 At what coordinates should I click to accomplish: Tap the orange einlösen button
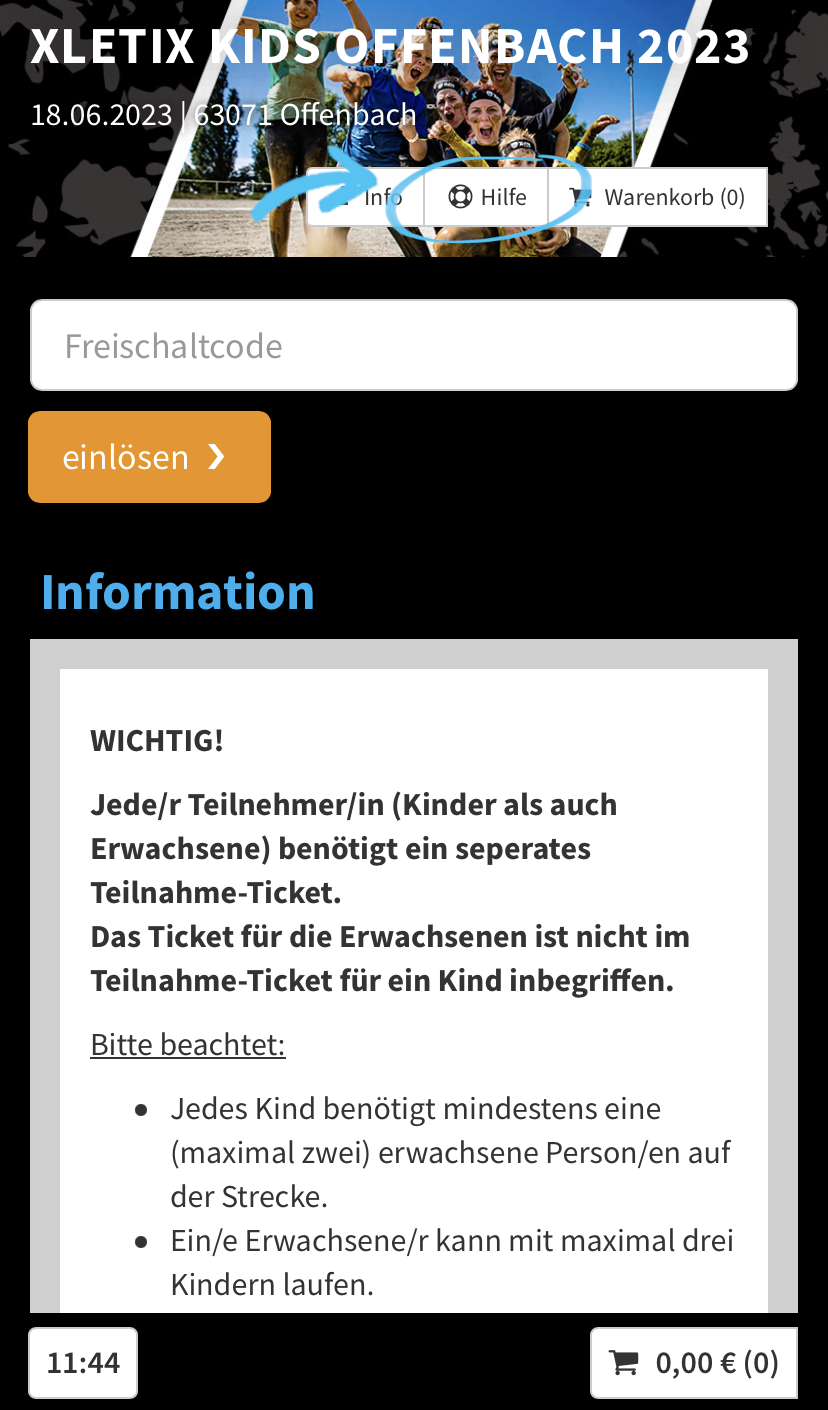coord(149,457)
